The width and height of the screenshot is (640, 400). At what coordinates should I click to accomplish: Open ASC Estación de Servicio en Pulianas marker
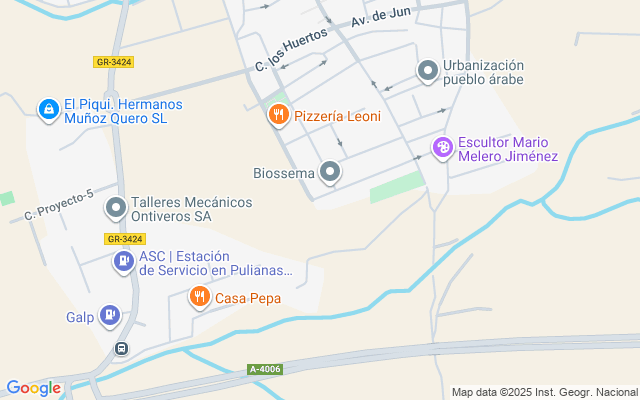click(123, 262)
